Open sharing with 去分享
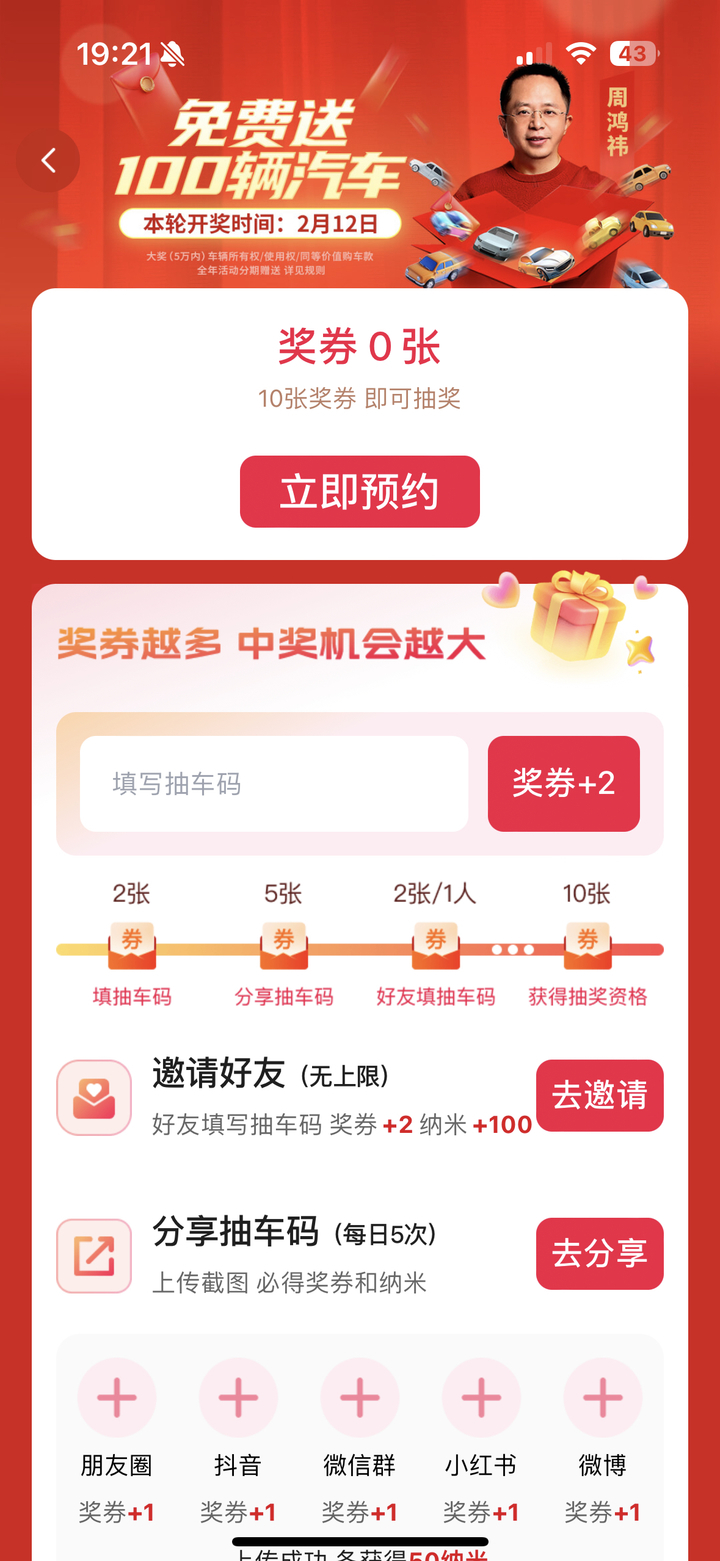 599,1254
